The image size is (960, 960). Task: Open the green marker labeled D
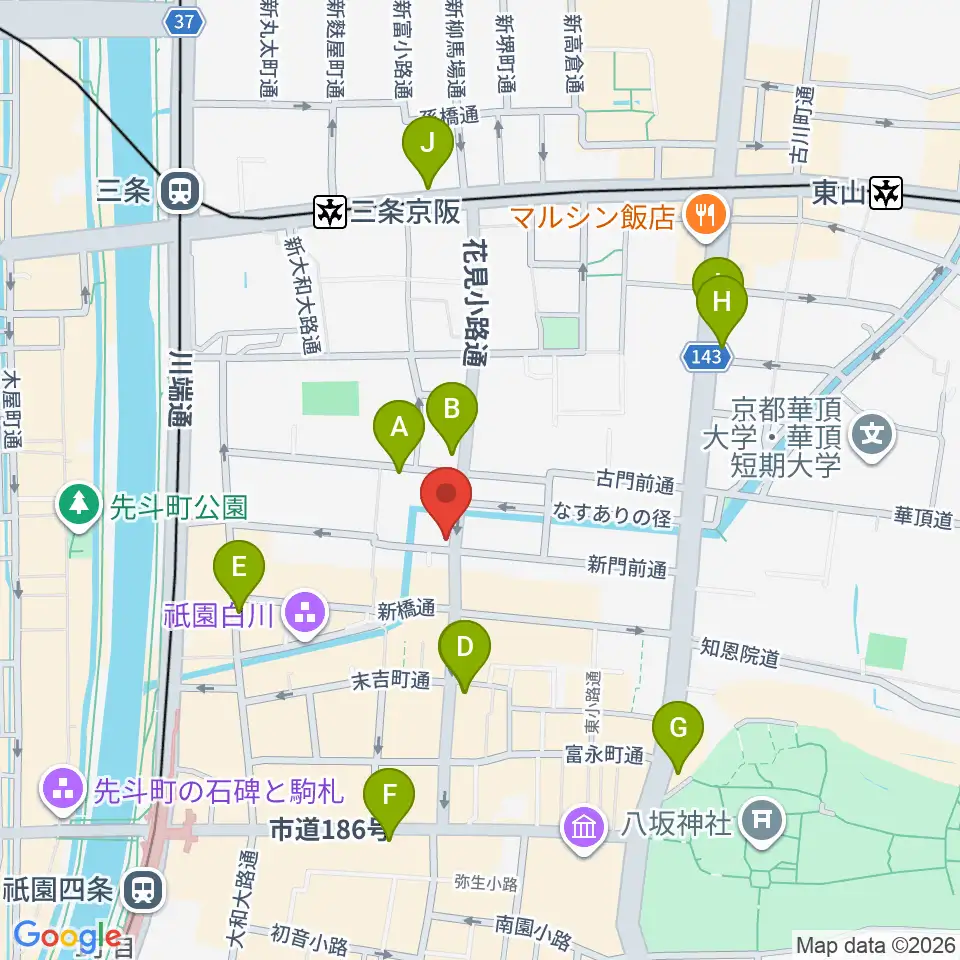click(465, 656)
